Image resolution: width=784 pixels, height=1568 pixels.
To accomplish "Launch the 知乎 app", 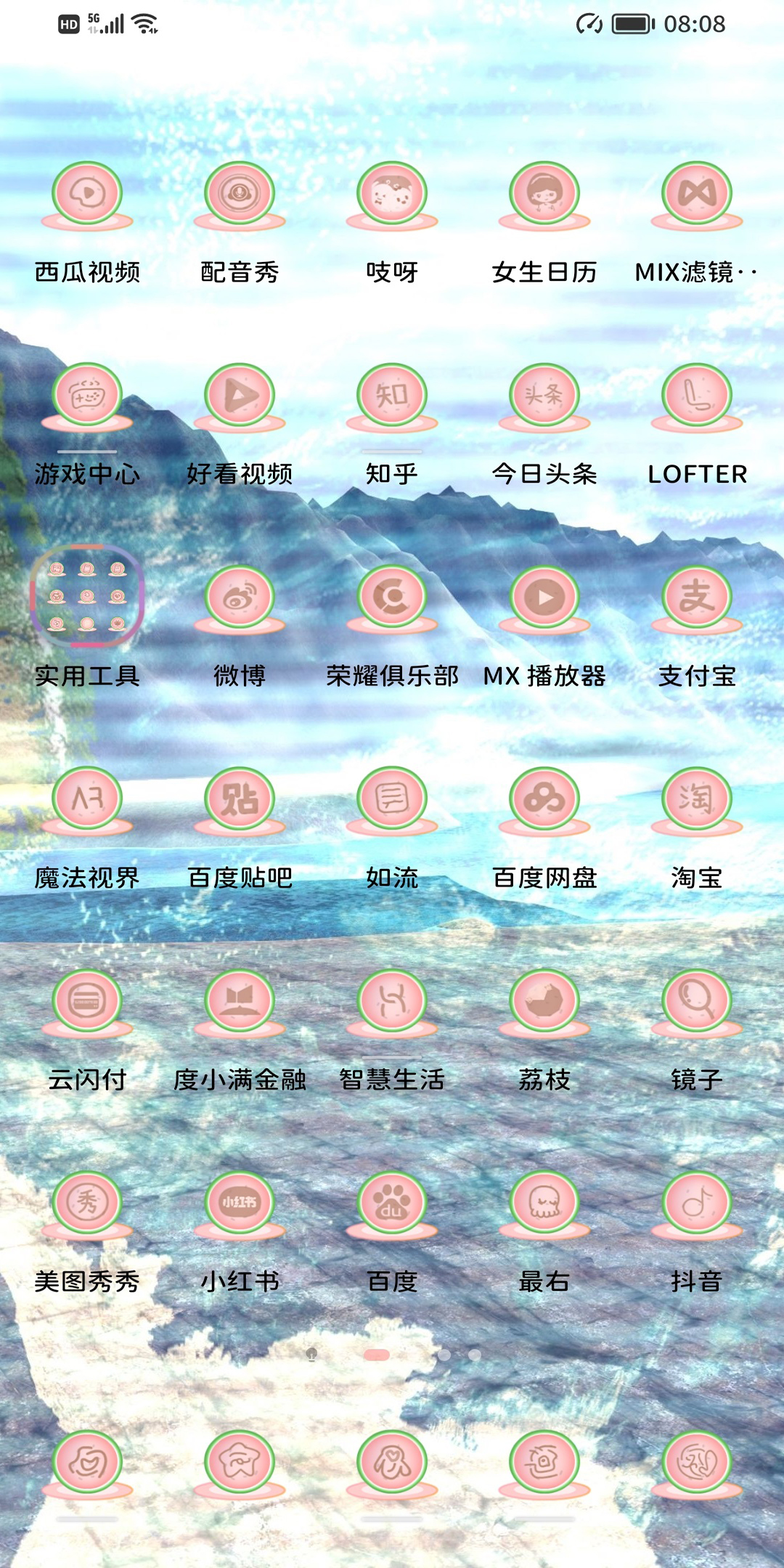I will [x=392, y=396].
